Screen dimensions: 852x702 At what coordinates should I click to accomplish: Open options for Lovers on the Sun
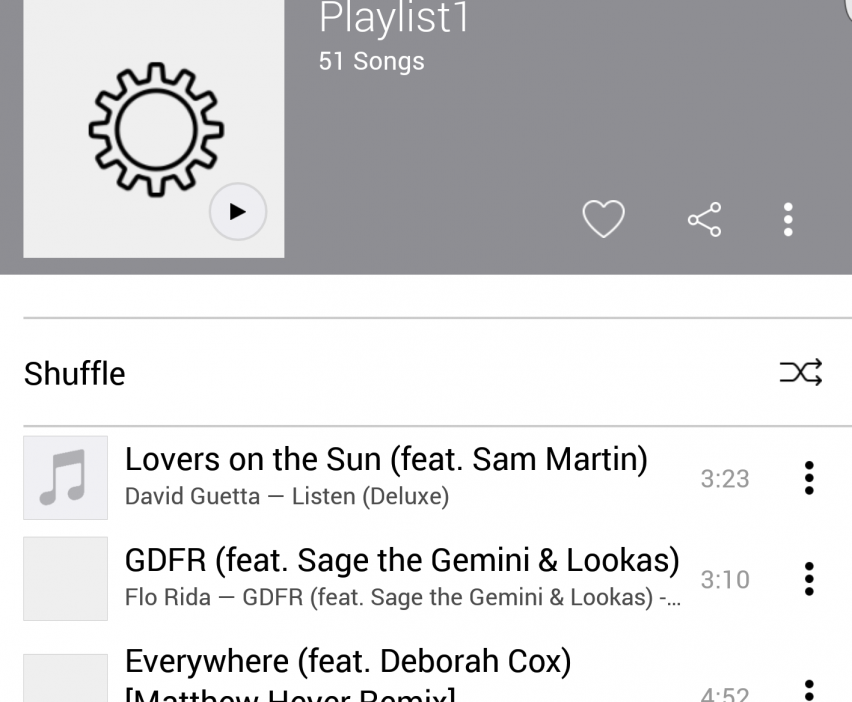[809, 478]
